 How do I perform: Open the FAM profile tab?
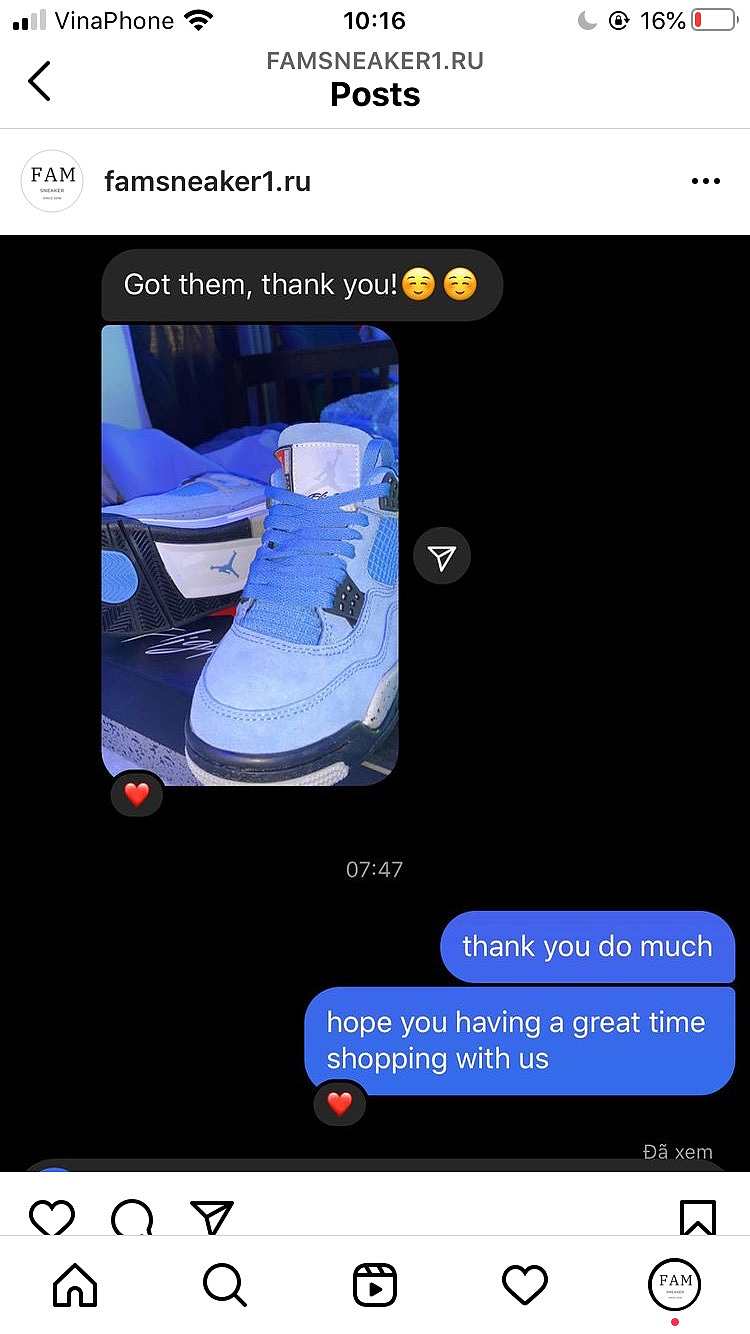click(x=675, y=1284)
